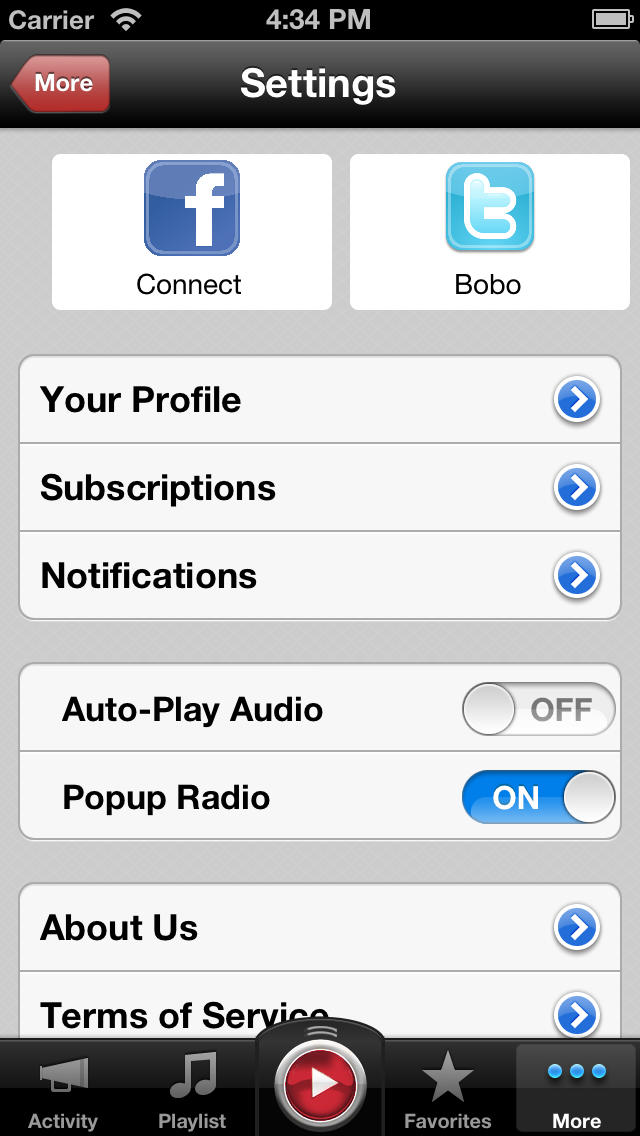Viewport: 640px width, 1136px height.
Task: Open the Twitter account Bobo tile
Action: click(490, 232)
